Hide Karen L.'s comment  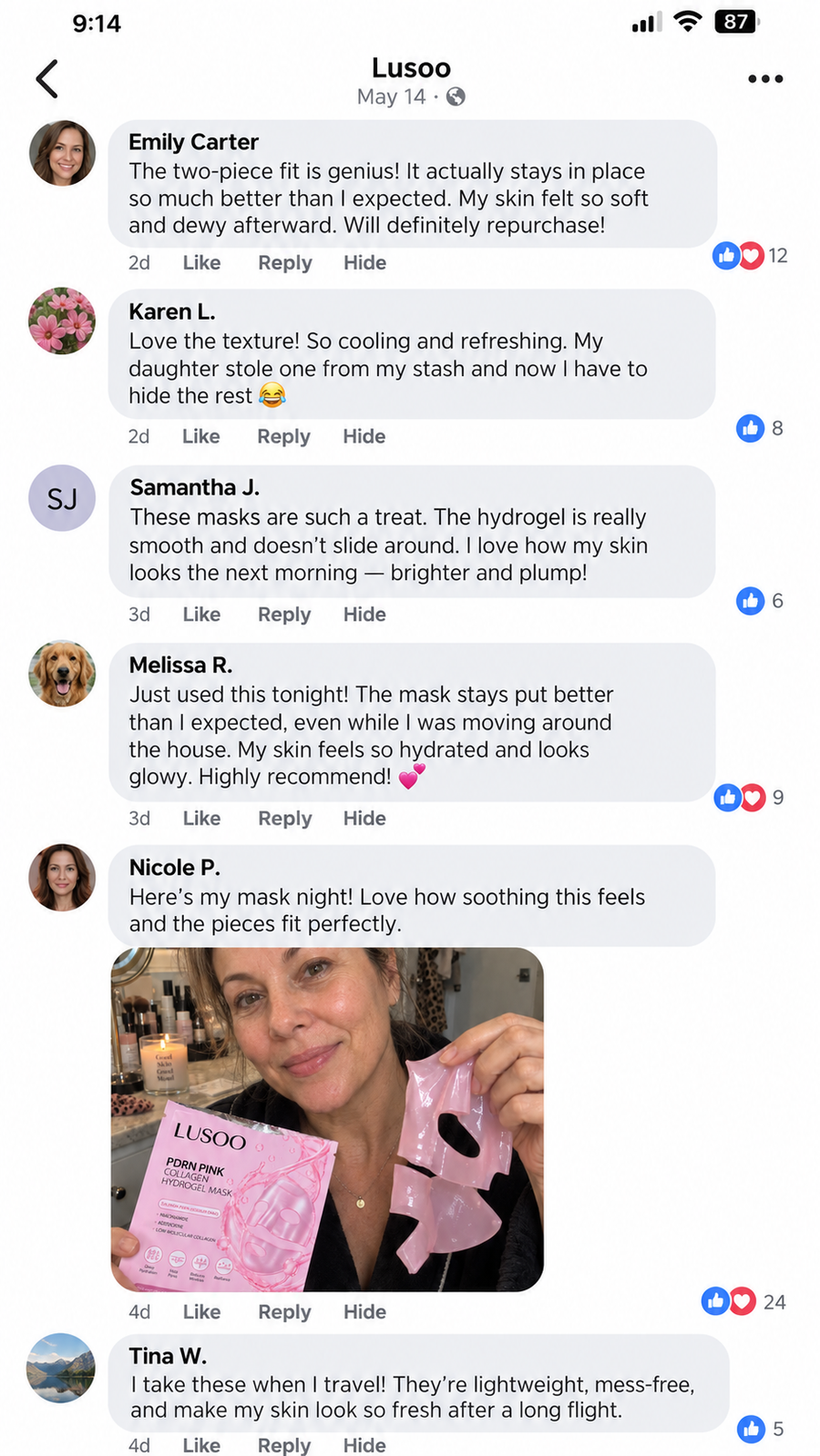(x=364, y=436)
